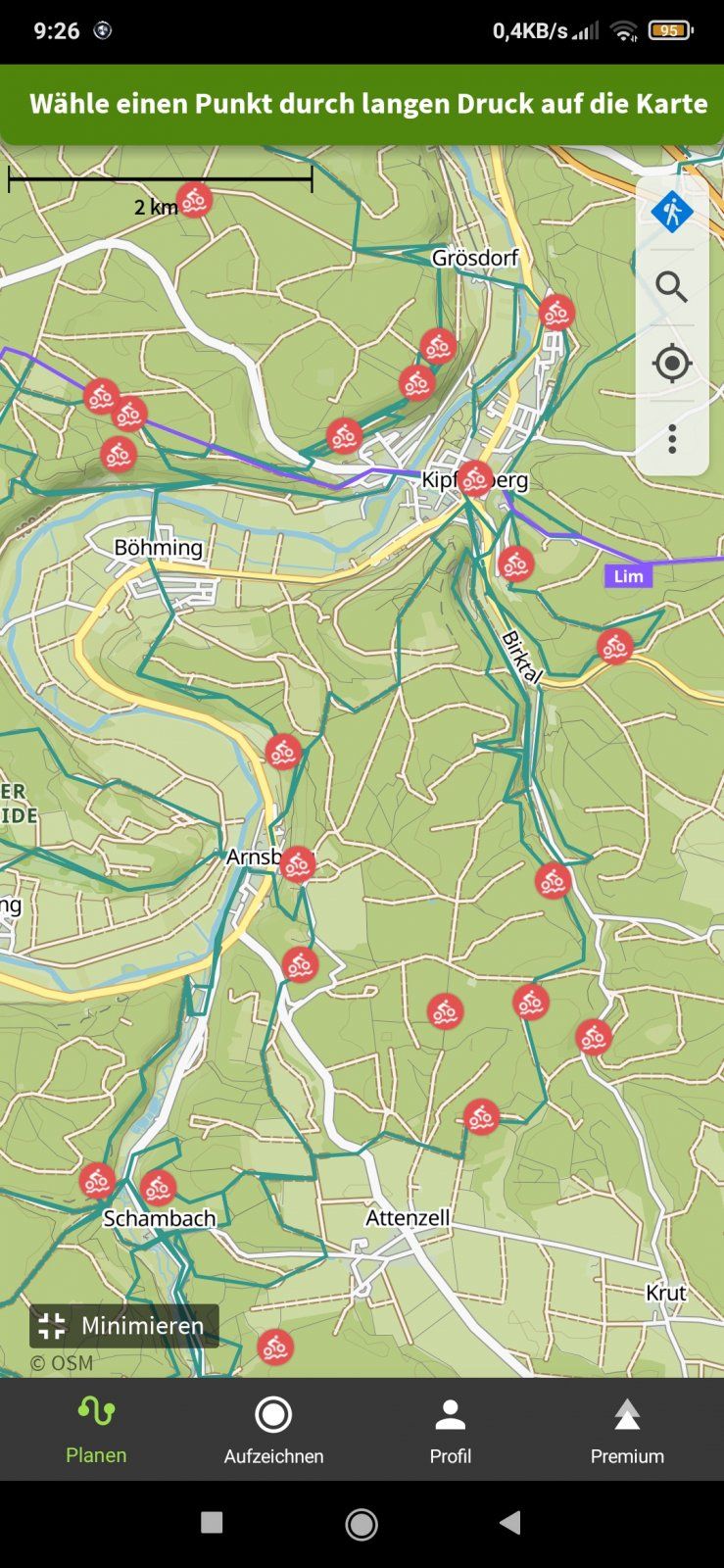Tap the Lim route label
The height and width of the screenshot is (1568, 724).
628,576
